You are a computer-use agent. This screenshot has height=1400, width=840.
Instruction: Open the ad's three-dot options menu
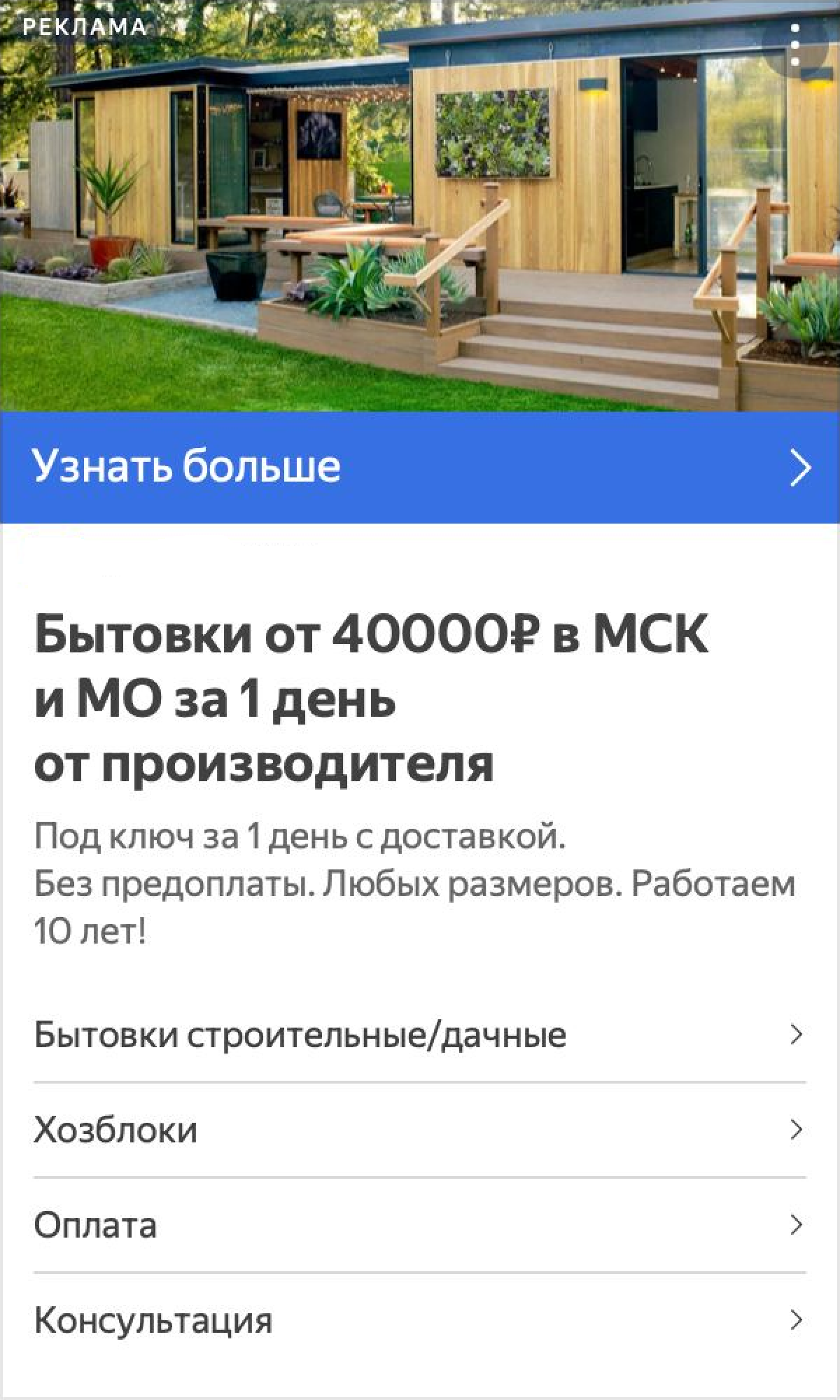(794, 45)
